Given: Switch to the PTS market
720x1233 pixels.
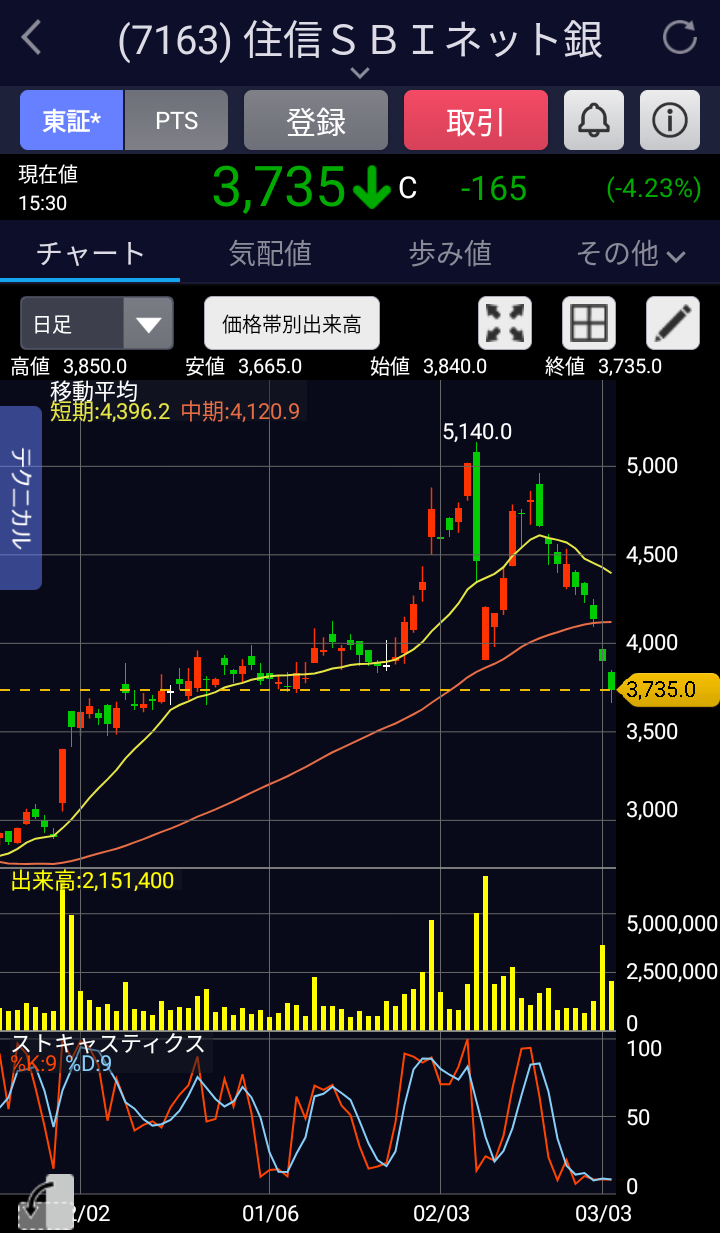Looking at the screenshot, I should click(177, 121).
